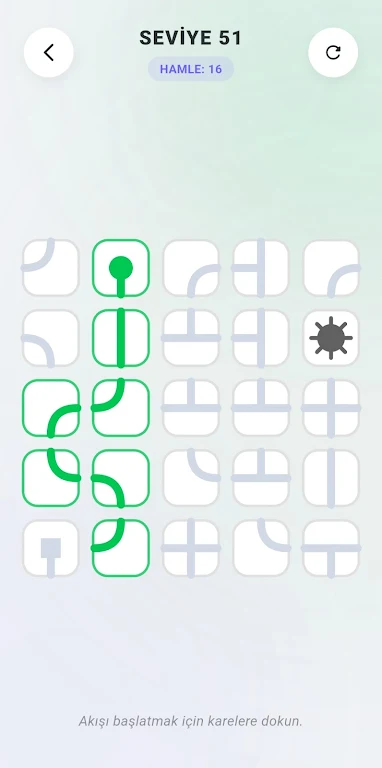Rotate the gray T-pipe with downward stem
Viewport: 382px width, 768px height.
coord(331,548)
